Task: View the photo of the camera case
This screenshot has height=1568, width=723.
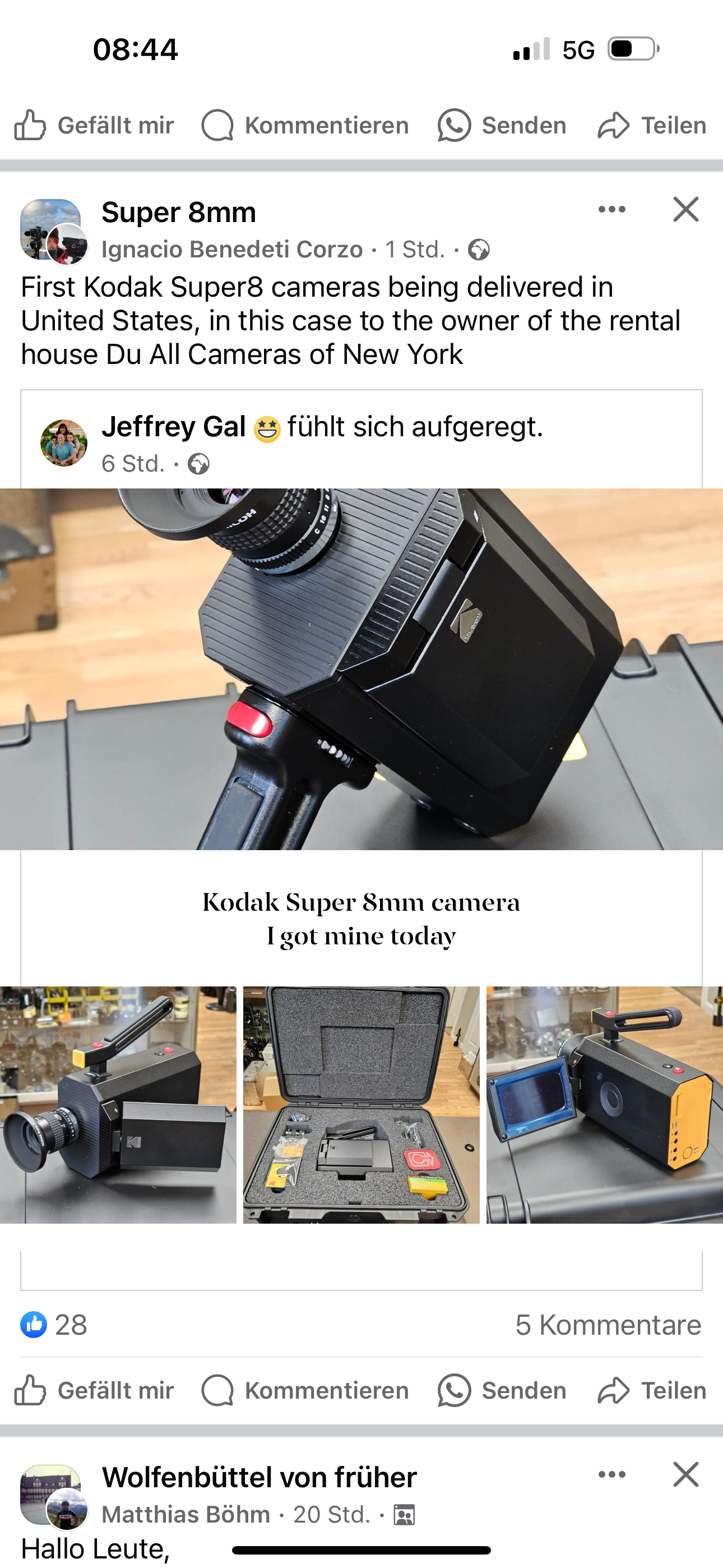Action: 361,1105
